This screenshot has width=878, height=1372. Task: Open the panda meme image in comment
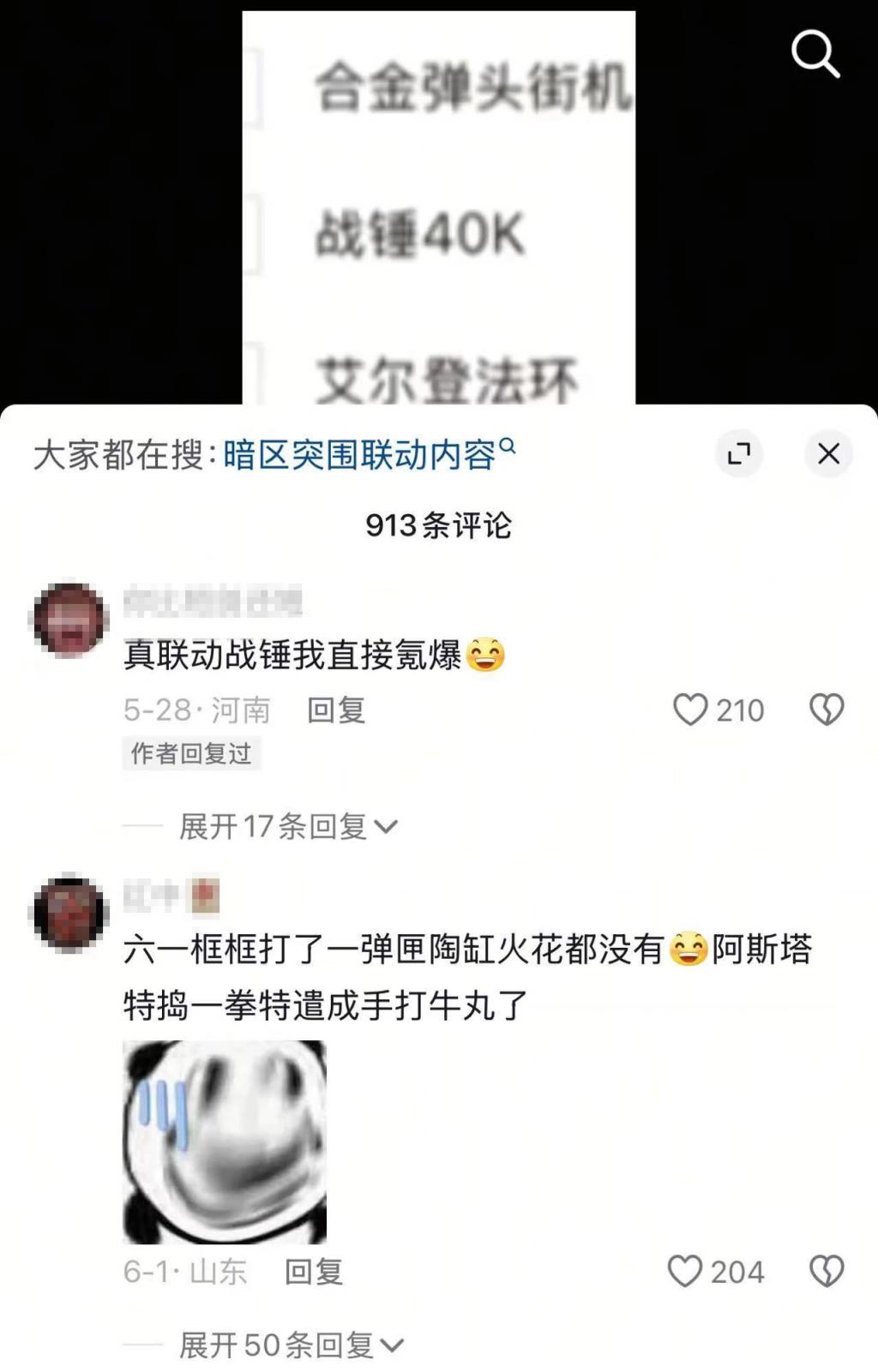pos(225,1141)
